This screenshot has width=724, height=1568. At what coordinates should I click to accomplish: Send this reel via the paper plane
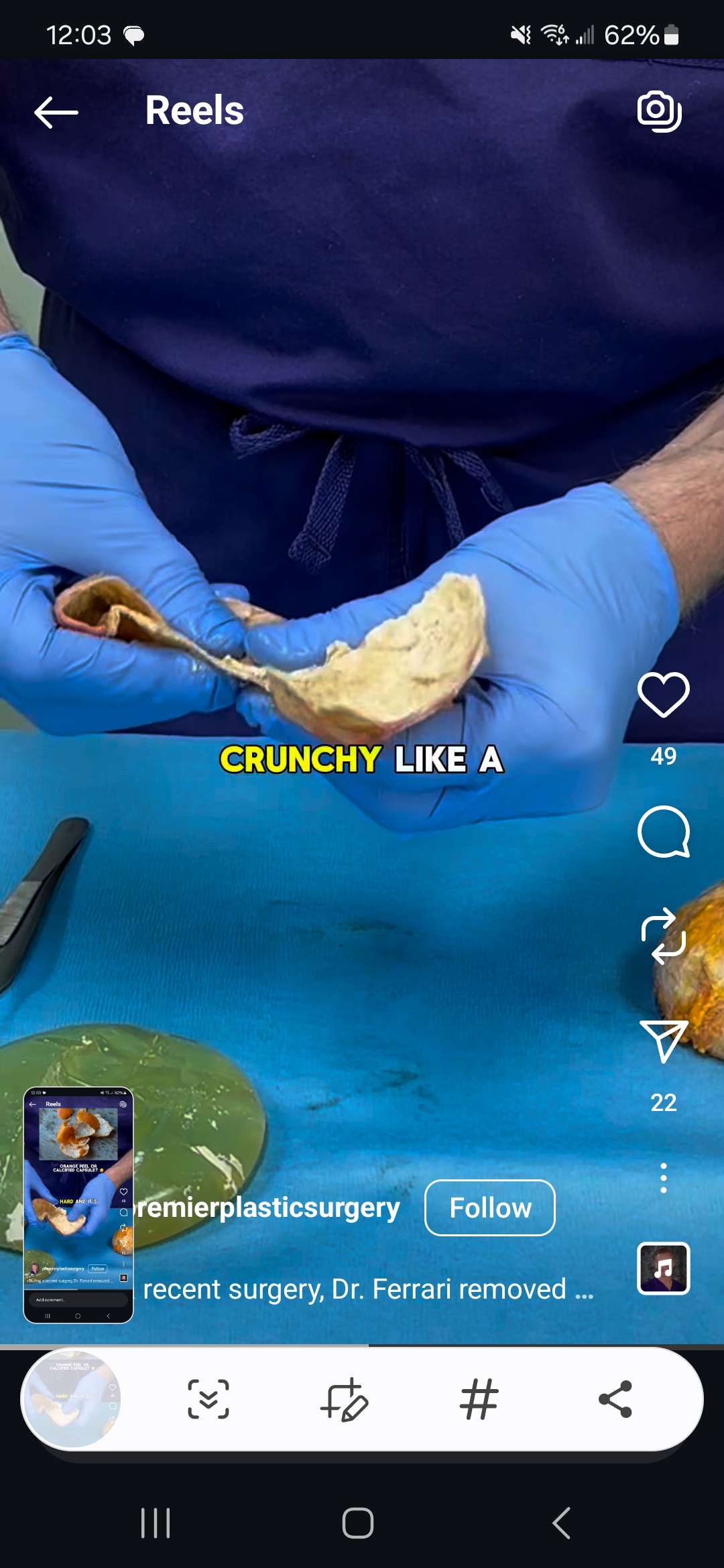663,1041
